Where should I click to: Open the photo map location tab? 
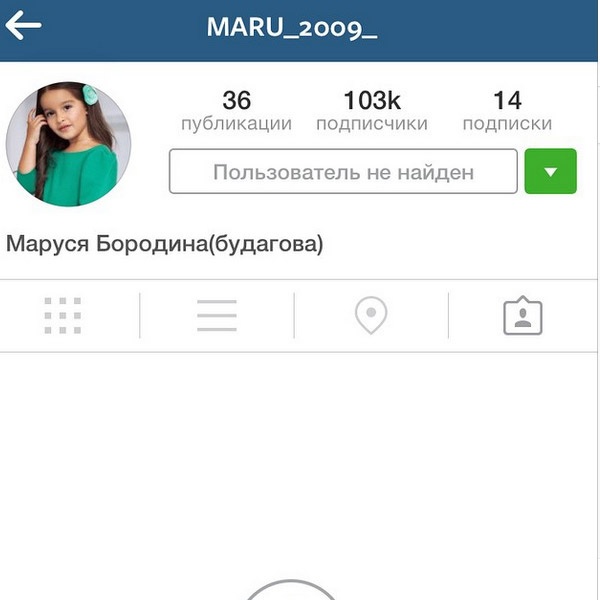pyautogui.click(x=371, y=316)
